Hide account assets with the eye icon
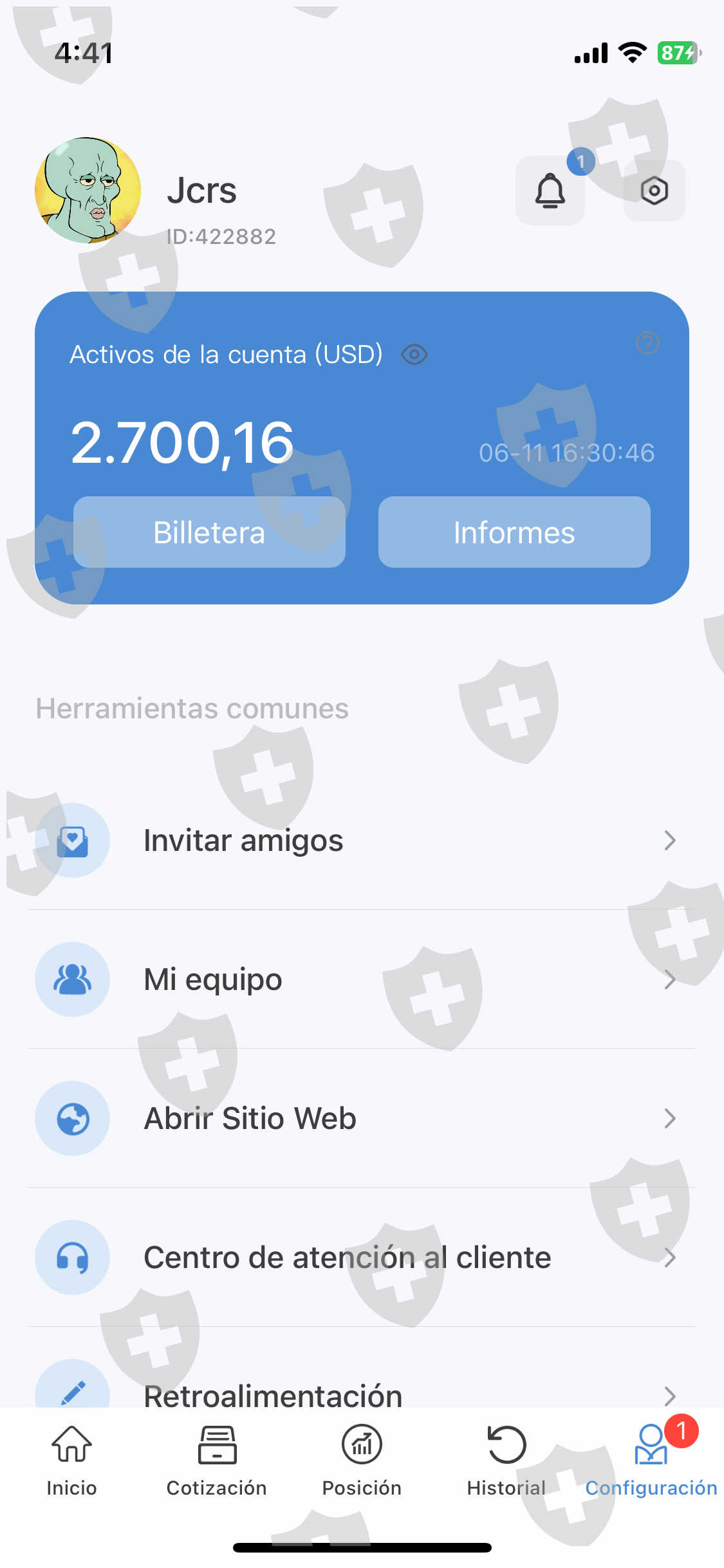This screenshot has height=1568, width=724. coord(414,355)
